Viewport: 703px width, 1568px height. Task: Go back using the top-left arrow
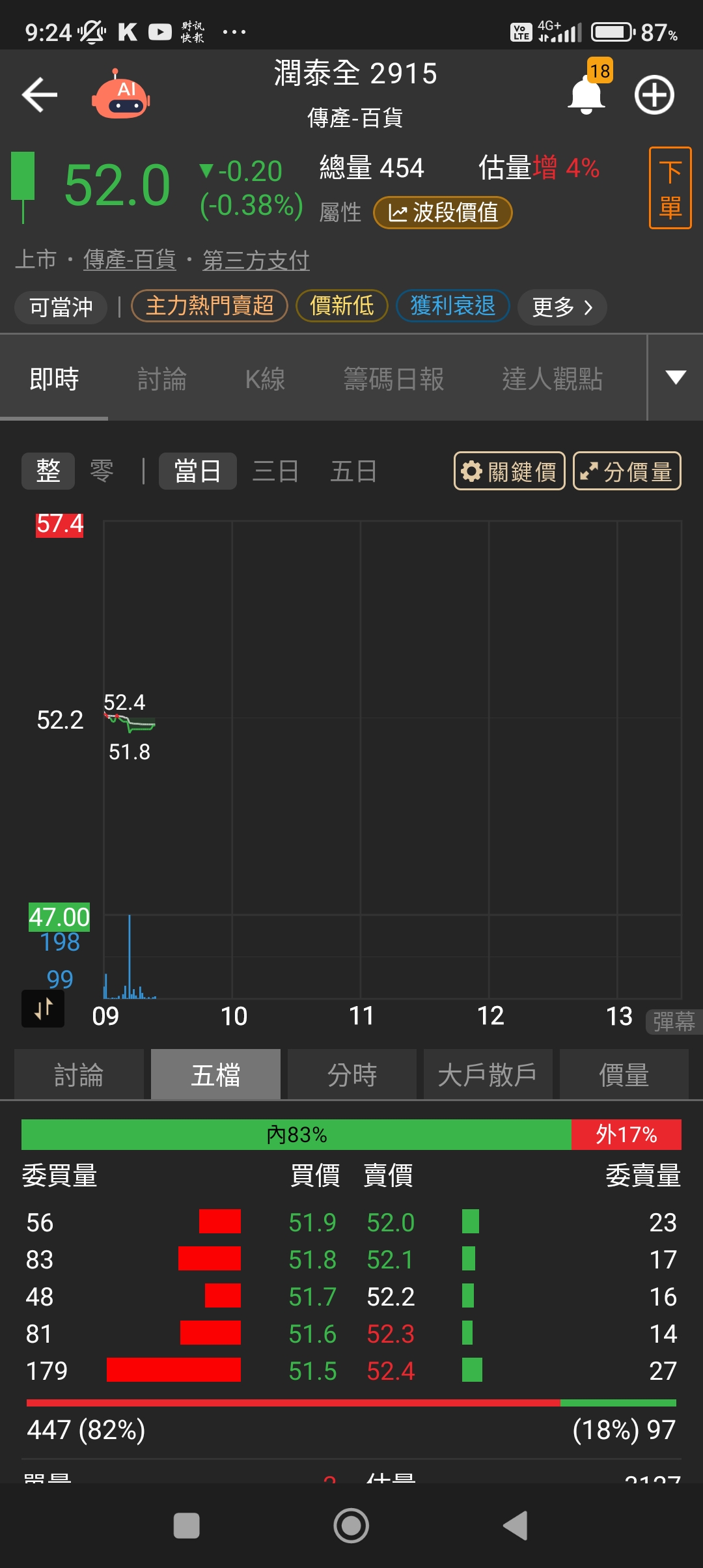[40, 95]
